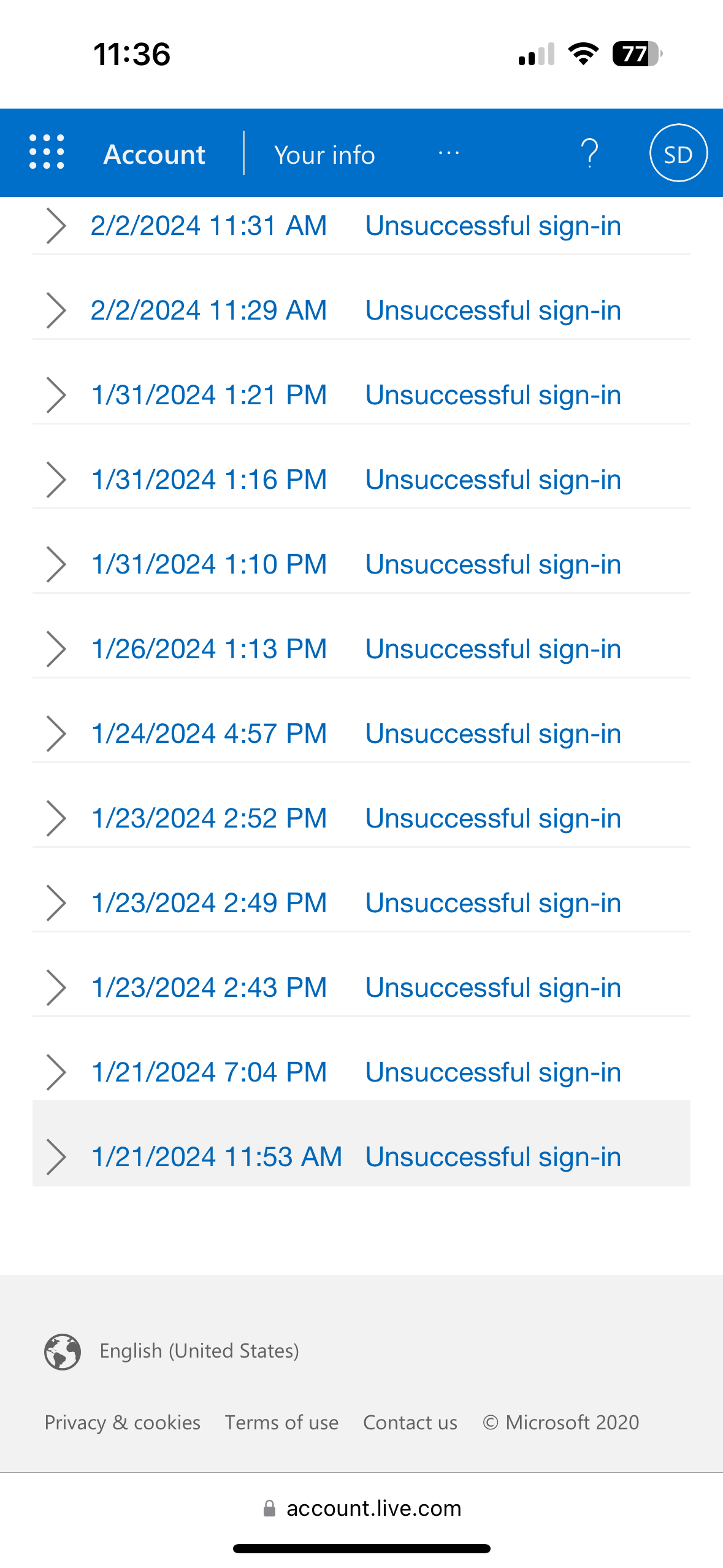
Task: Go to the Account home link
Action: (154, 154)
